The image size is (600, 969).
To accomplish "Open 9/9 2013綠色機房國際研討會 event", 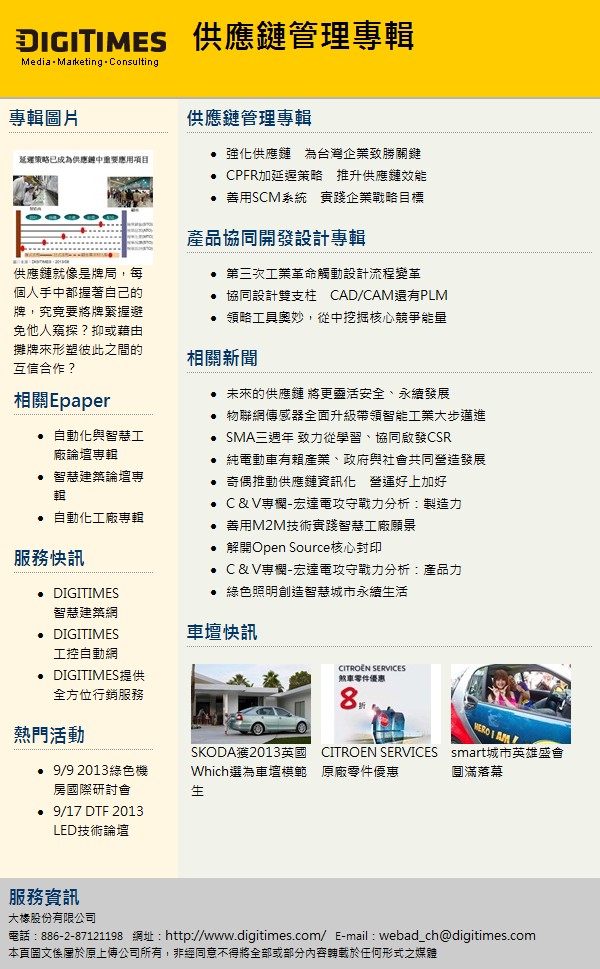I will [x=100, y=780].
